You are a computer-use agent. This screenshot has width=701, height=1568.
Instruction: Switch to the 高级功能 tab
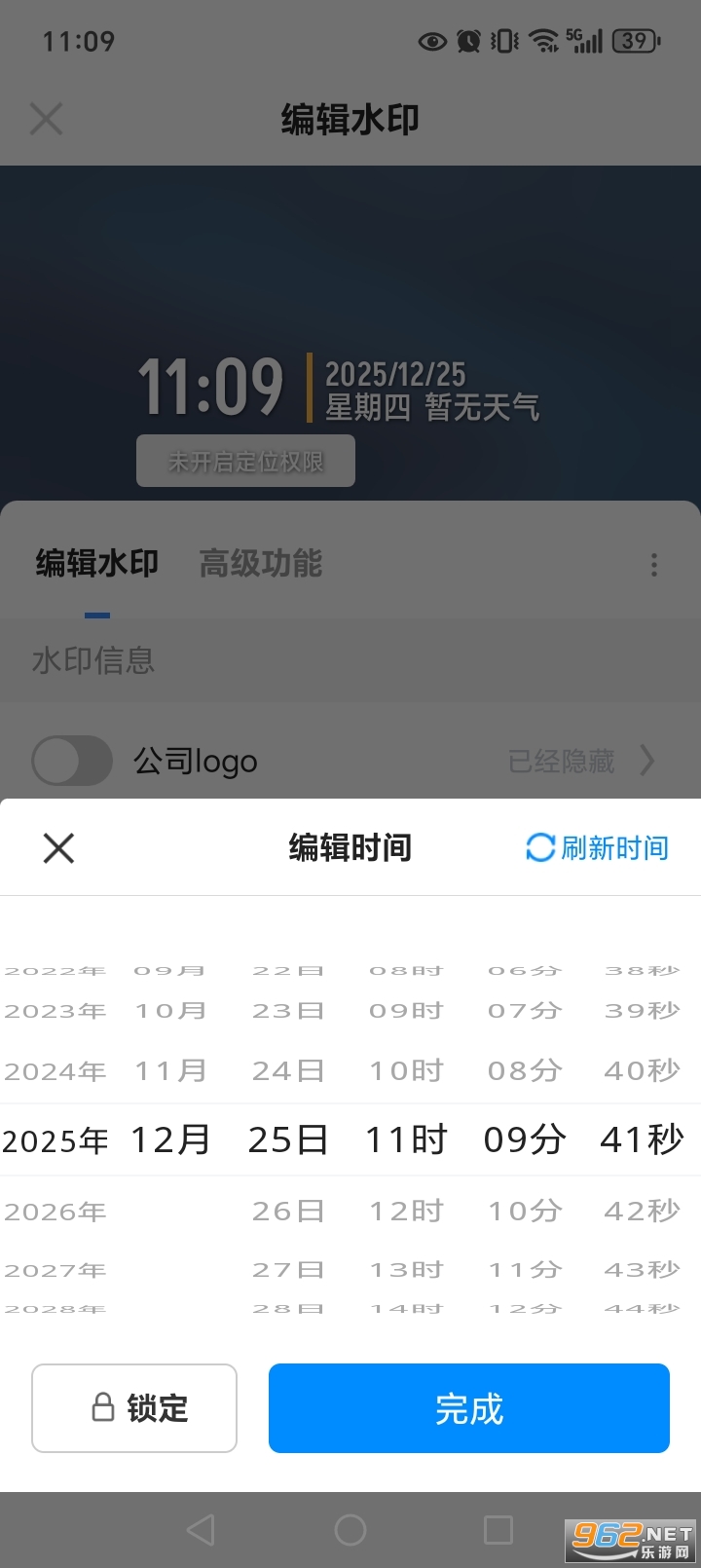tap(260, 565)
